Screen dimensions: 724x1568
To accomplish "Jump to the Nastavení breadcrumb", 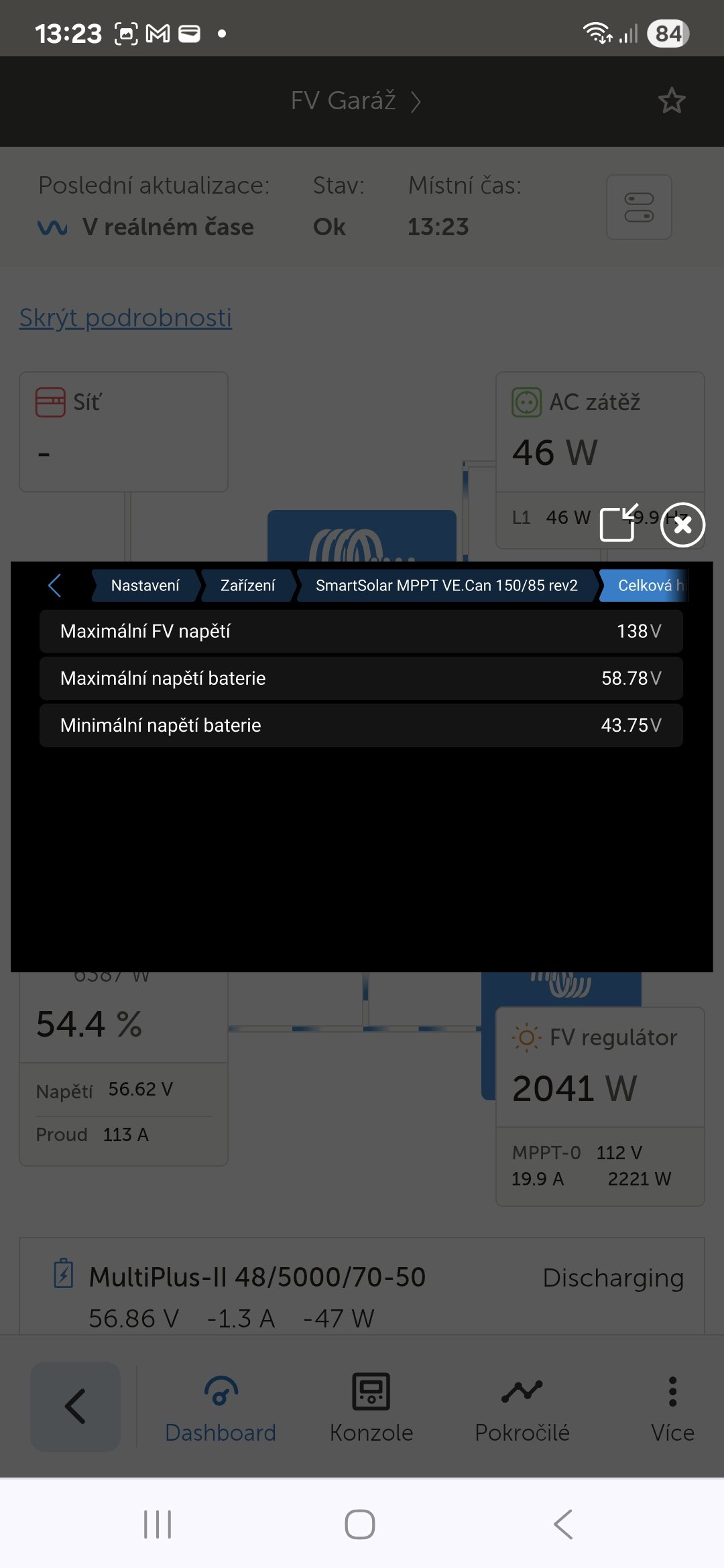I will (x=145, y=585).
